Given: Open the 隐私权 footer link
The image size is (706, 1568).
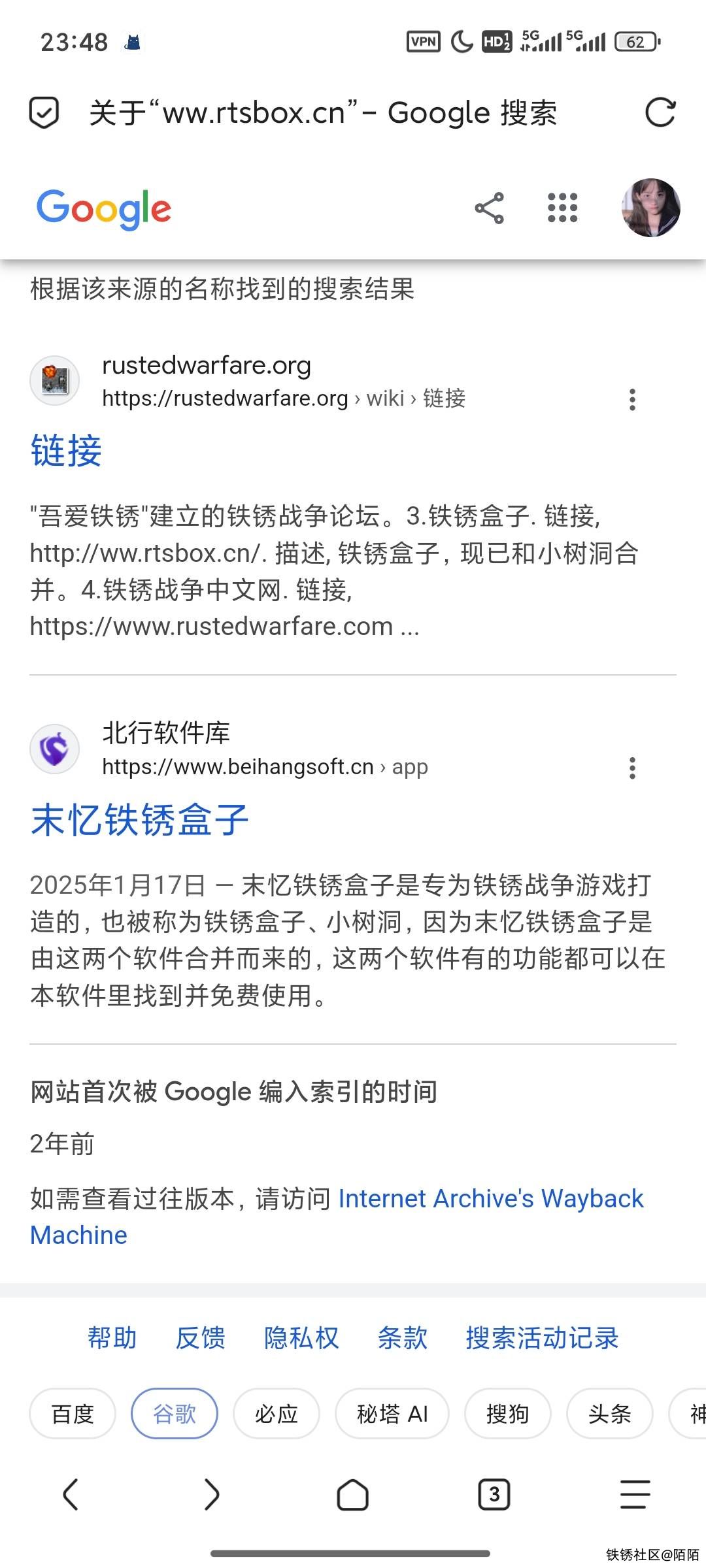Looking at the screenshot, I should click(301, 1338).
